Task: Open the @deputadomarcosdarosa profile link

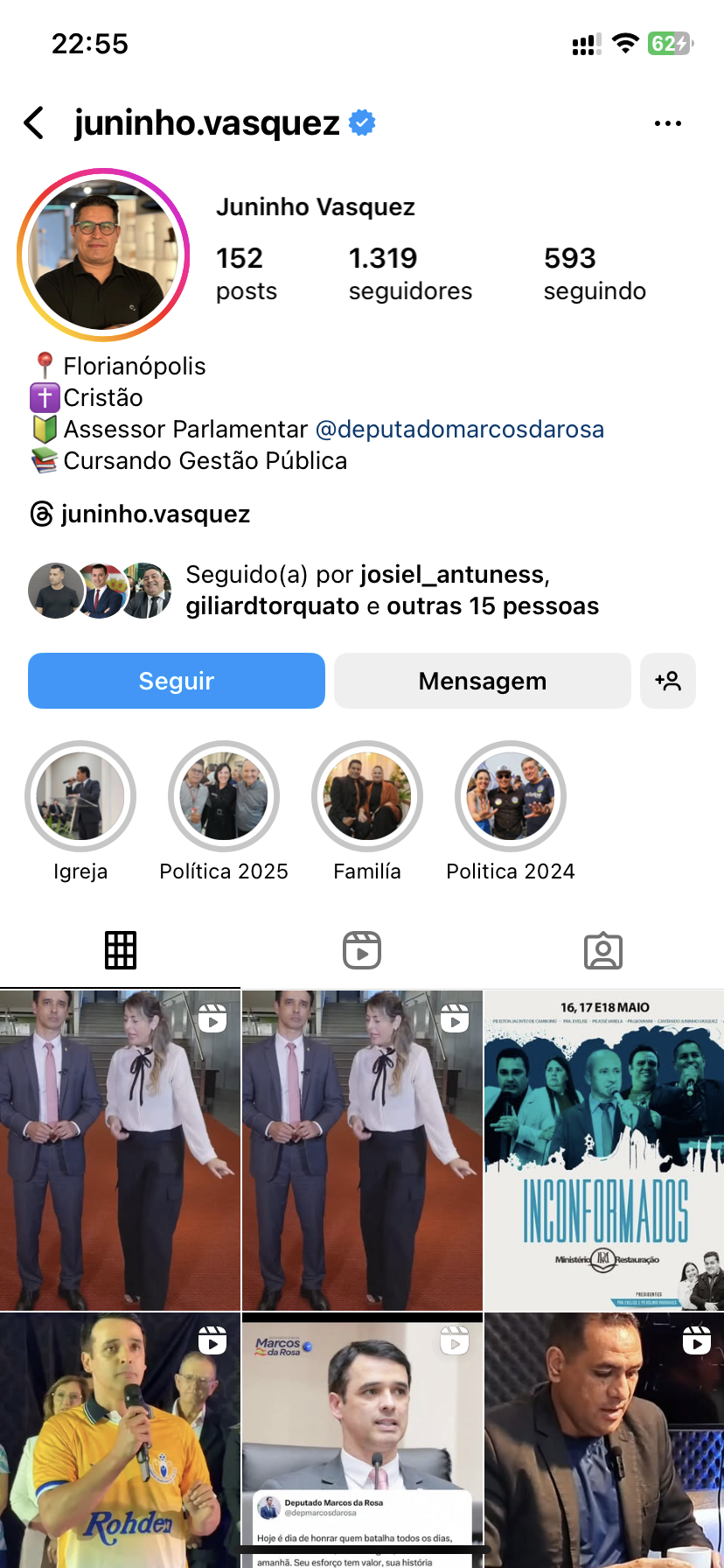Action: (x=459, y=429)
